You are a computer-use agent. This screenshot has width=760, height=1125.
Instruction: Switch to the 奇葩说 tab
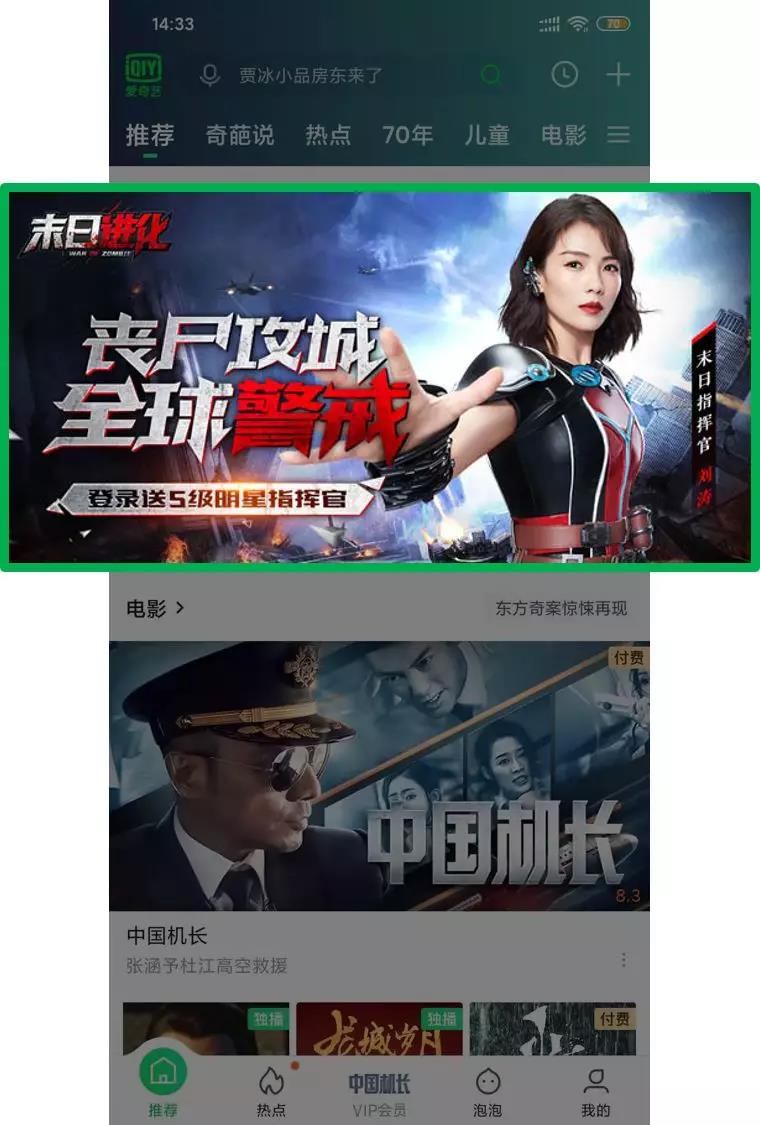pos(240,135)
